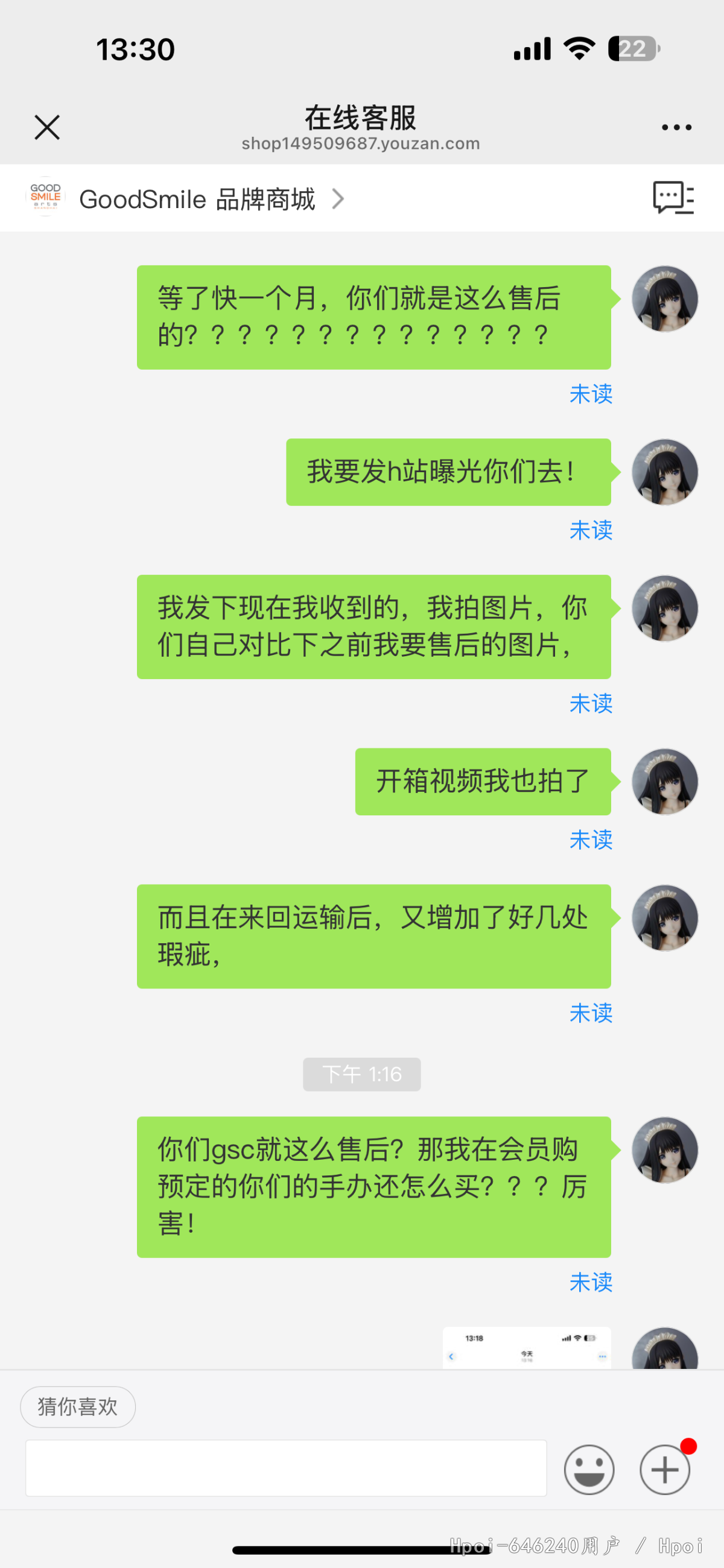The width and height of the screenshot is (724, 1568).
Task: Open the emoji picker
Action: 589,1469
